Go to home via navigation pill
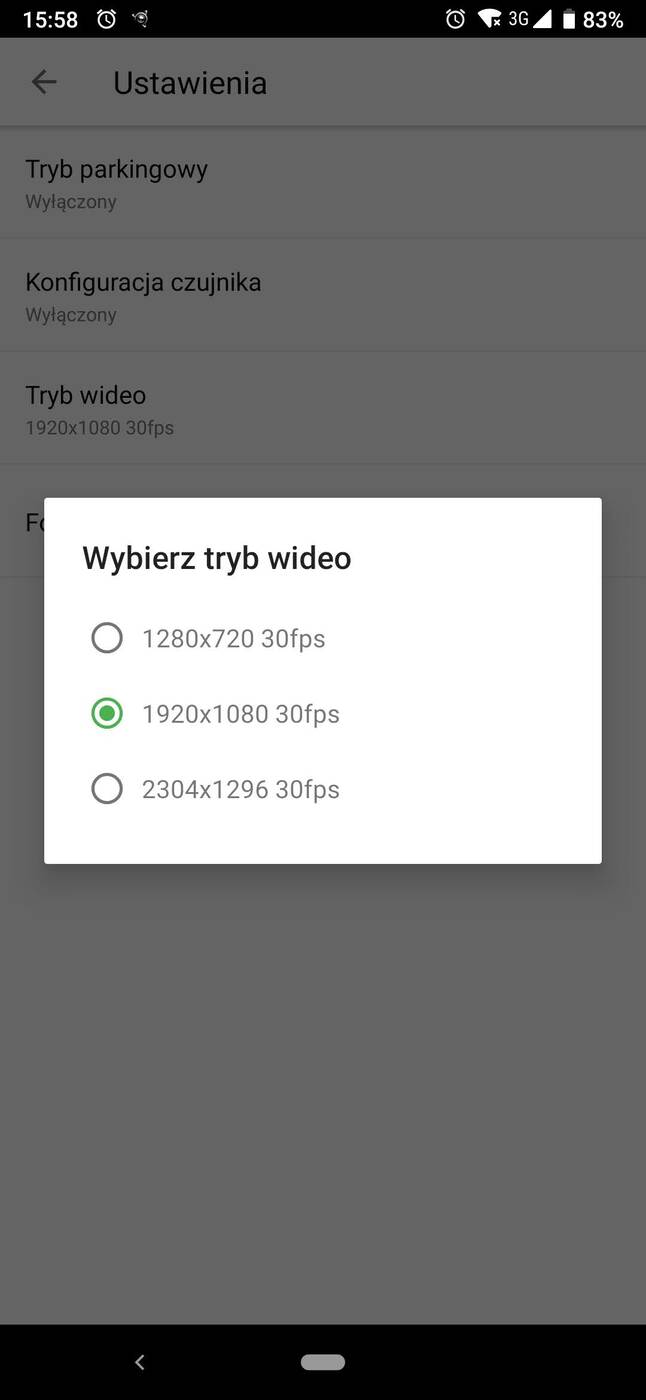This screenshot has width=646, height=1400. point(322,1362)
